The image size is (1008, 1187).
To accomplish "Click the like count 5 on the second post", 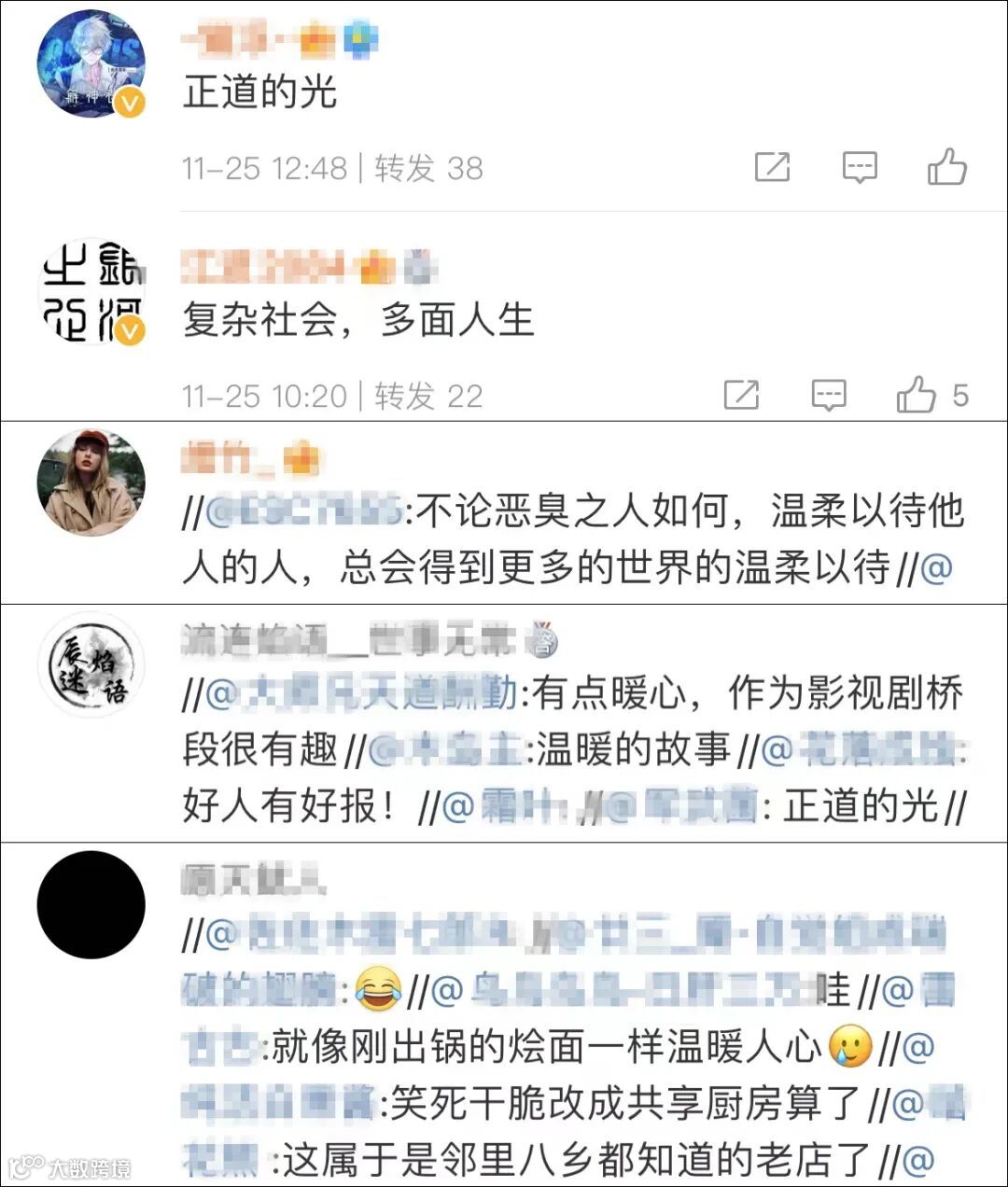I will pos(960,394).
